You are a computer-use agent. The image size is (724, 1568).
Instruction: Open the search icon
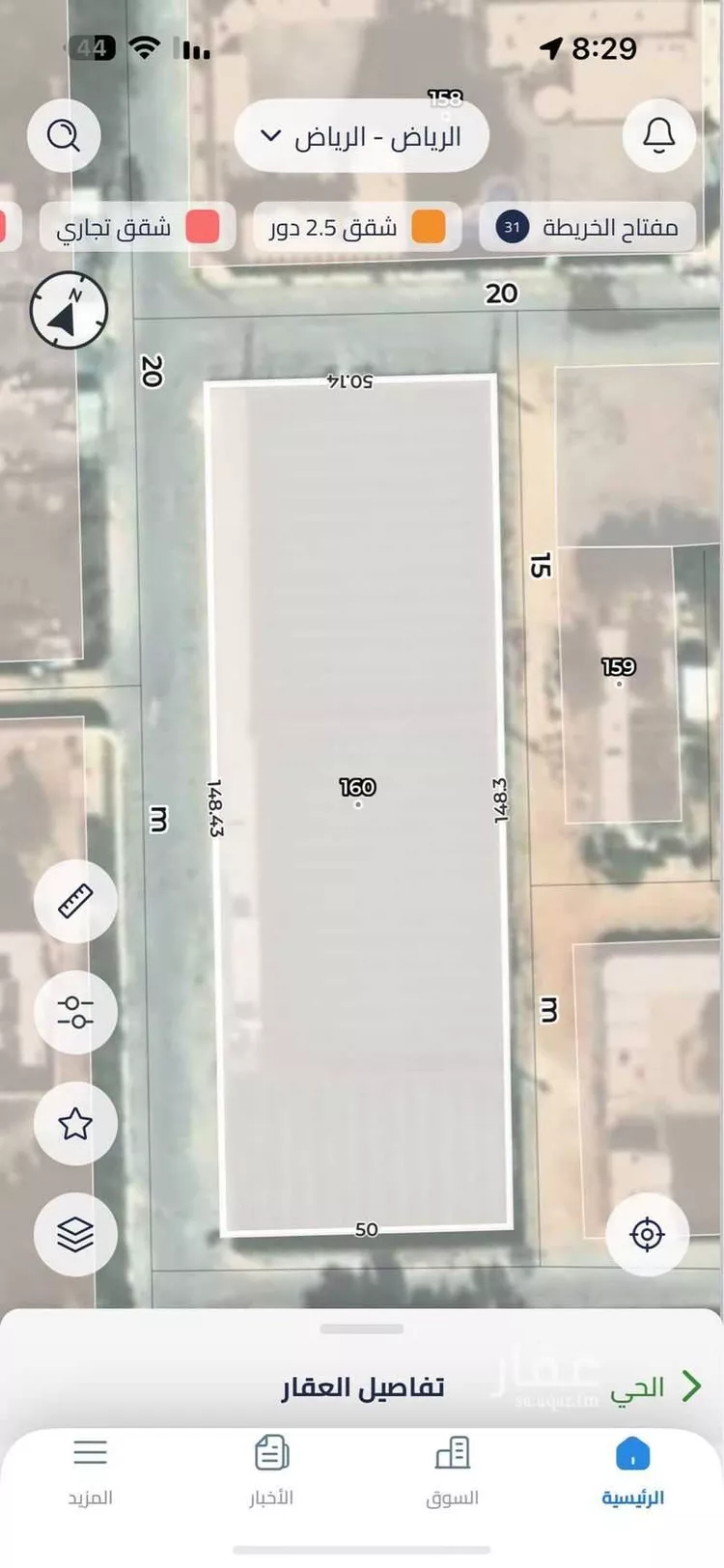point(64,135)
